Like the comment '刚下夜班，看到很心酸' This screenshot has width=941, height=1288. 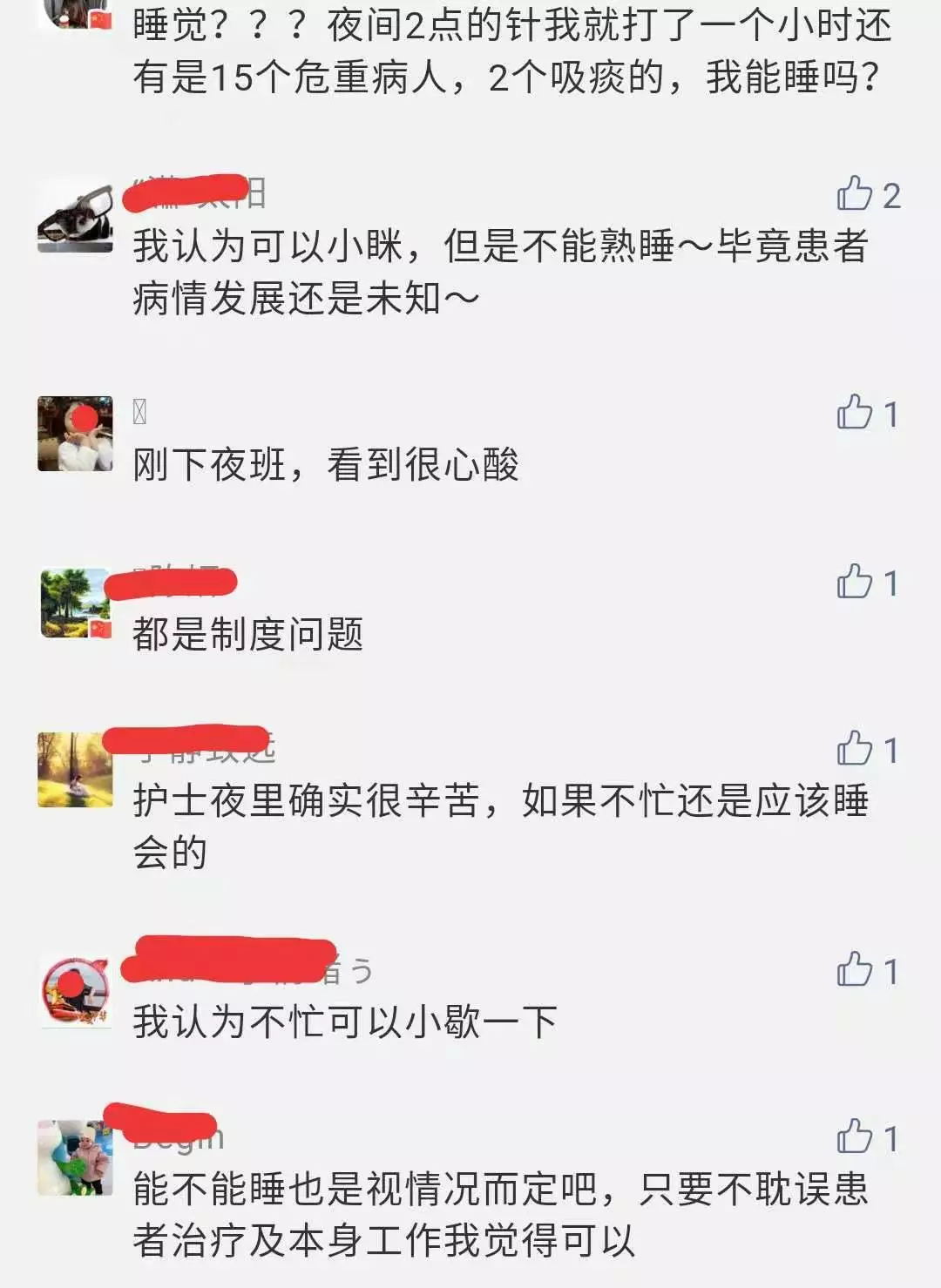tap(855, 413)
